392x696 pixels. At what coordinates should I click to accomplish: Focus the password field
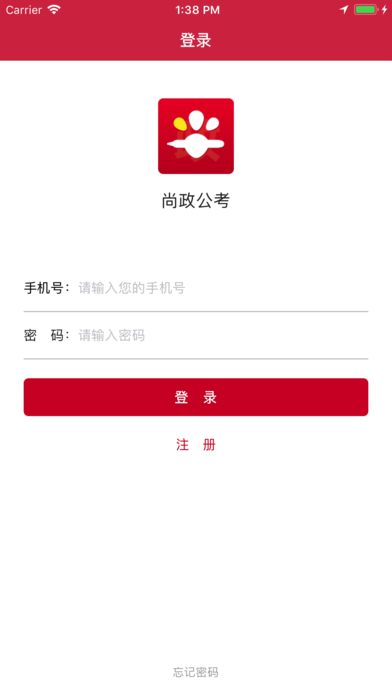point(223,335)
